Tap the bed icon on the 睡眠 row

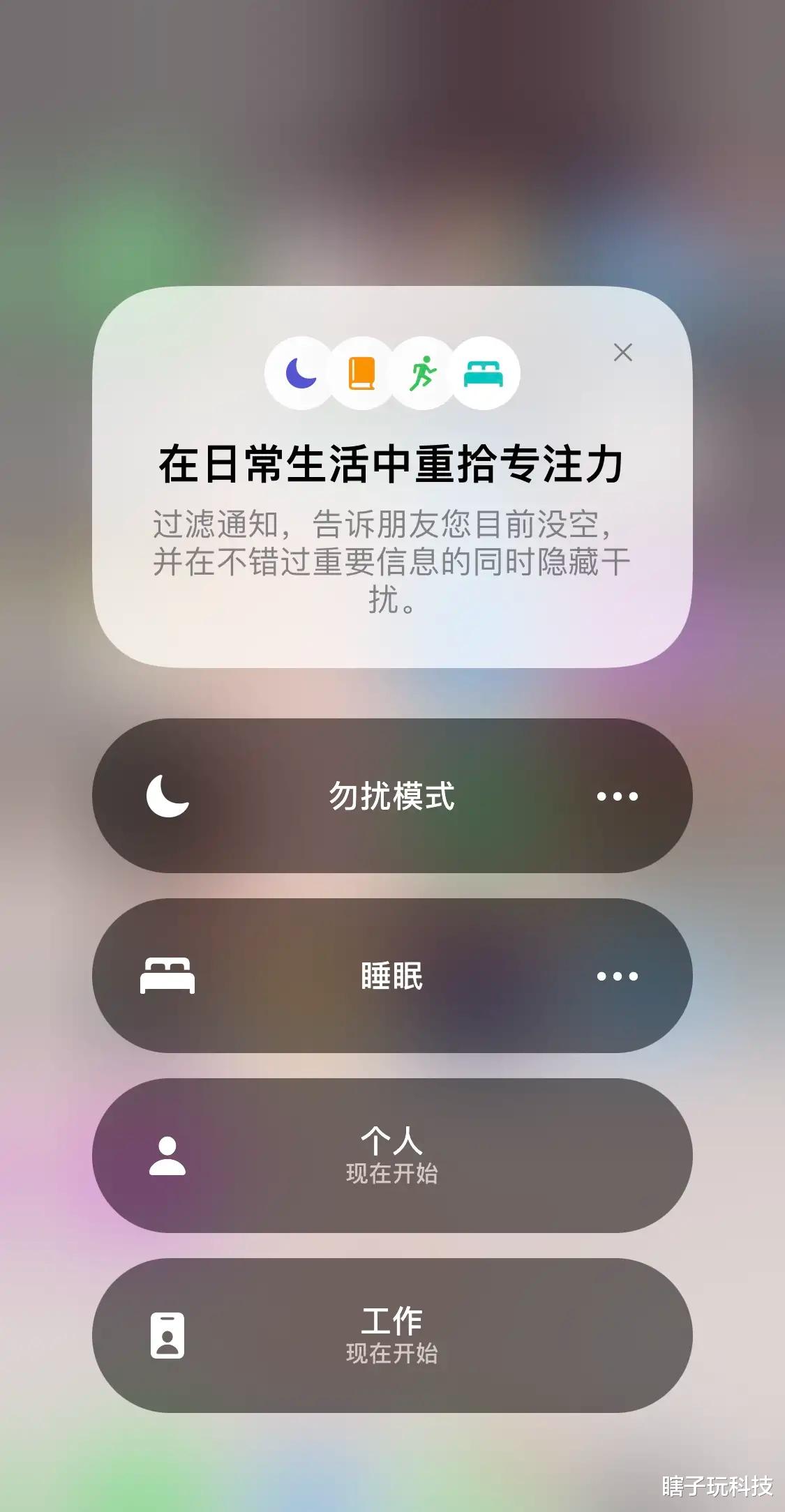coord(167,977)
